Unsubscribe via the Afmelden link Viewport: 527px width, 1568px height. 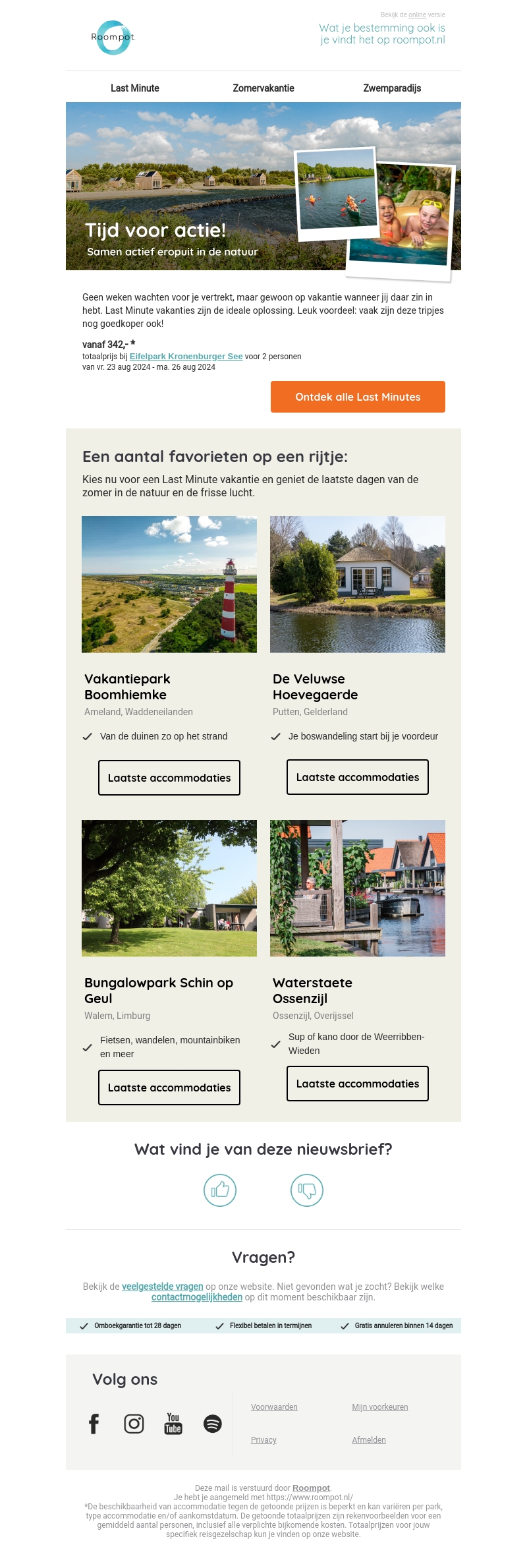point(369,1440)
